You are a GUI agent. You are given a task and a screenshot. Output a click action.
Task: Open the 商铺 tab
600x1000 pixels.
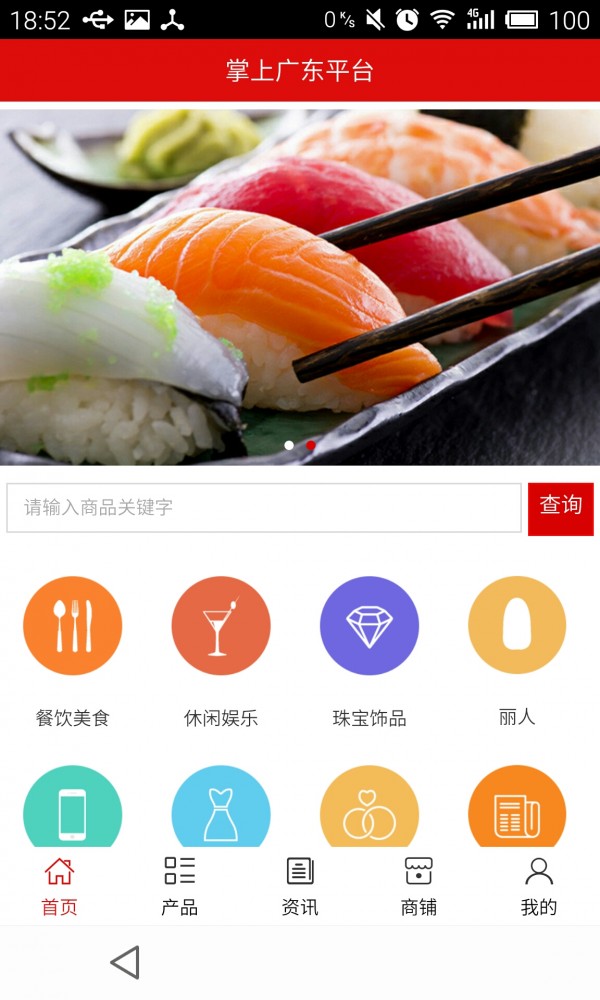pyautogui.click(x=419, y=886)
